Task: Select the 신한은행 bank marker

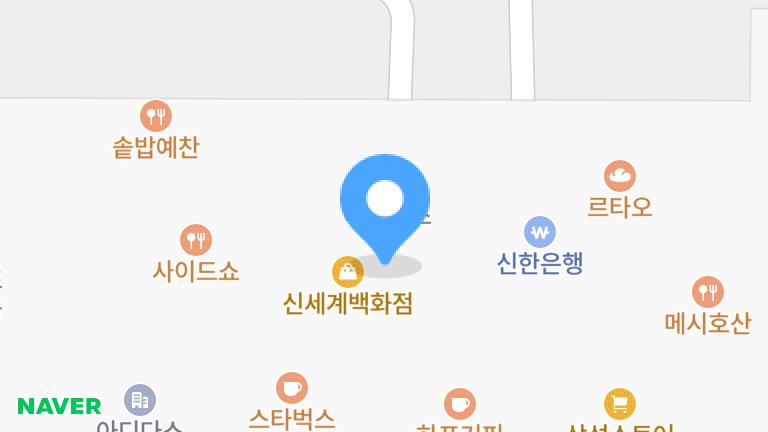Action: point(540,233)
